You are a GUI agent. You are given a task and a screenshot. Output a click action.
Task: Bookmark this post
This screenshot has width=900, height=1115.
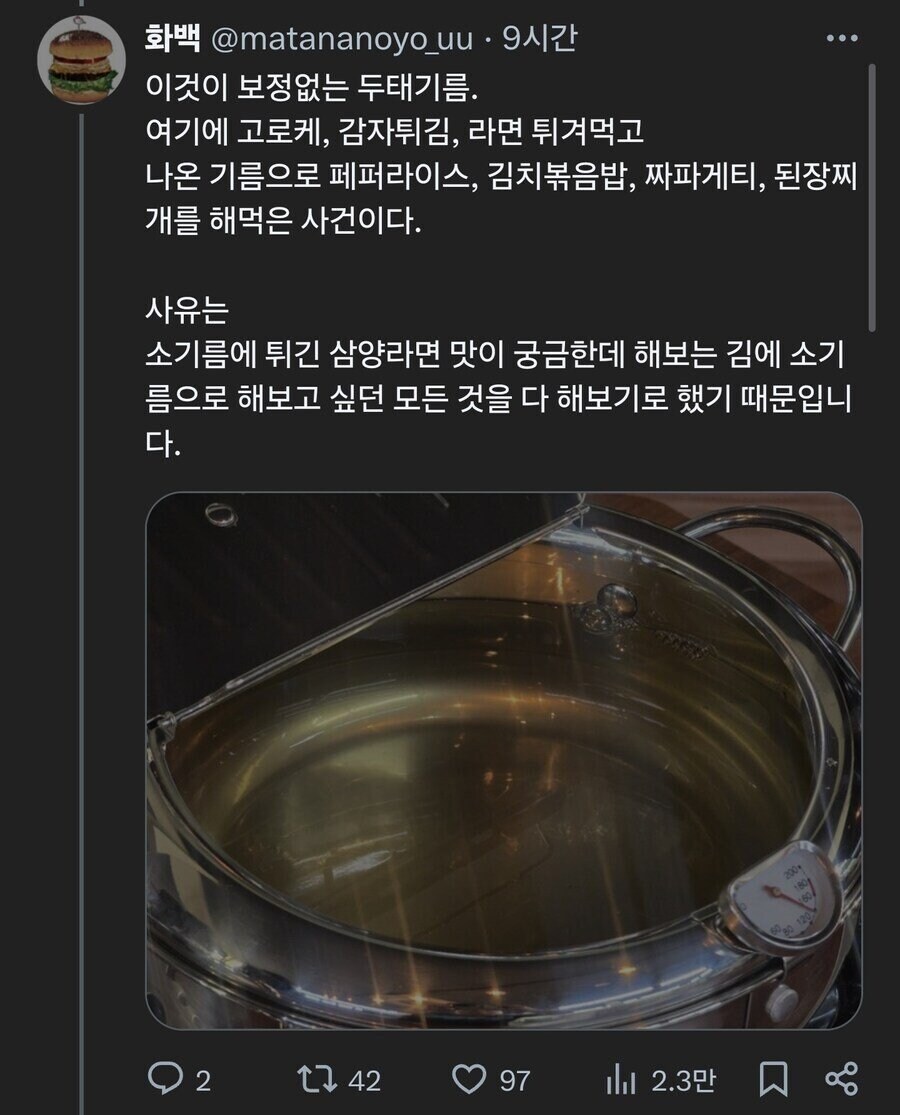tap(772, 1080)
